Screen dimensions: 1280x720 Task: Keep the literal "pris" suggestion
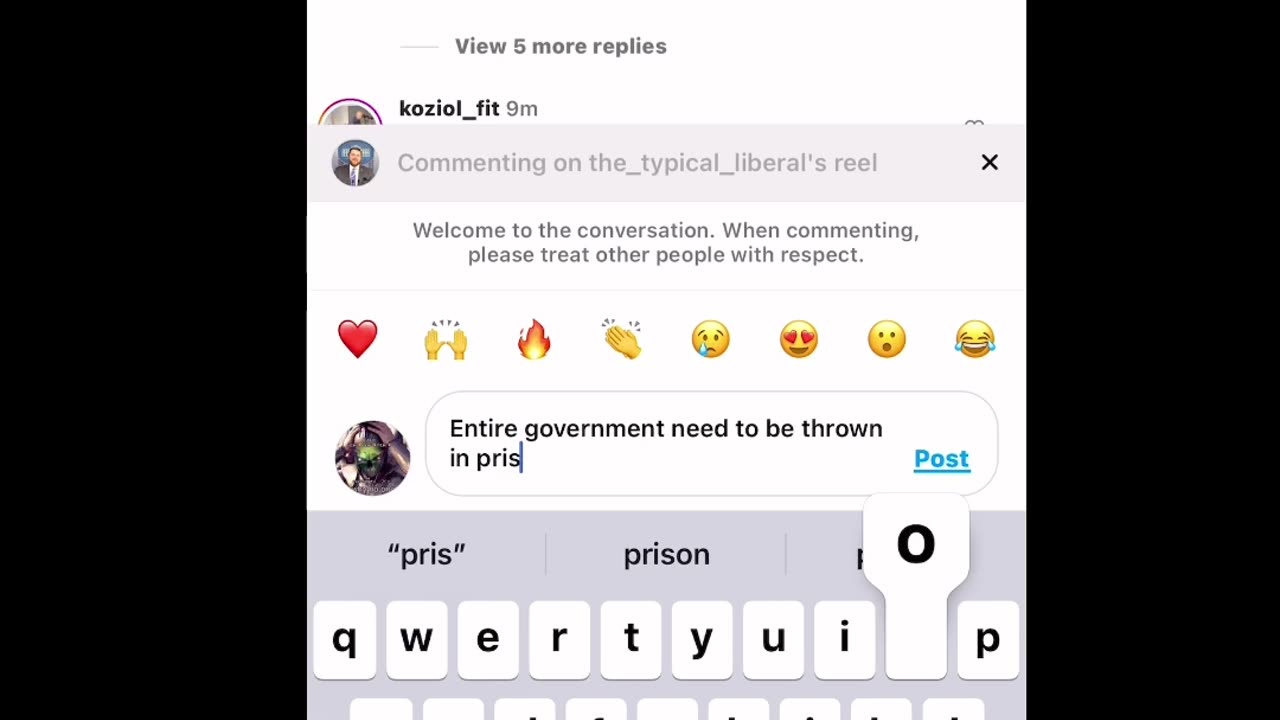pos(427,554)
